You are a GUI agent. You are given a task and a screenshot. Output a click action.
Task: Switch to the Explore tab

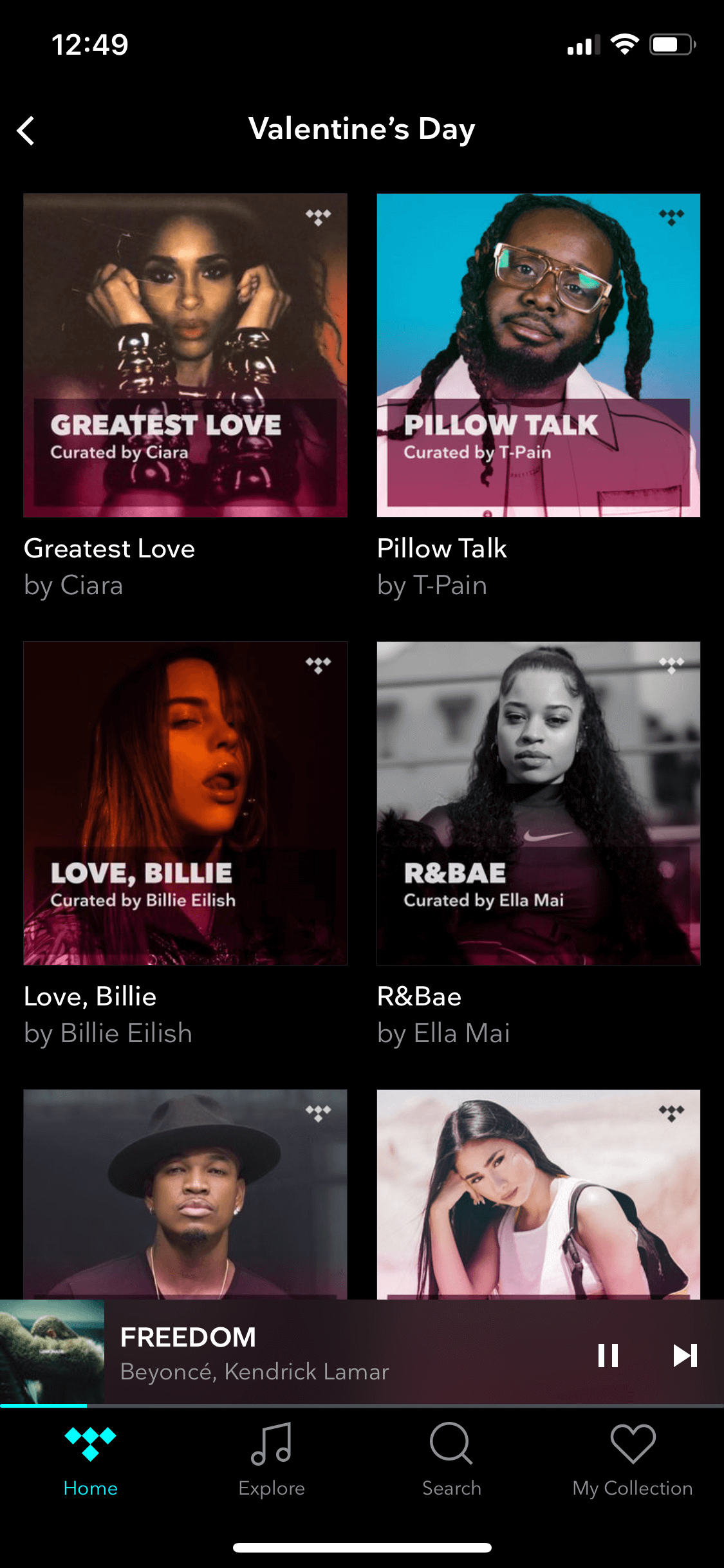point(272,1460)
